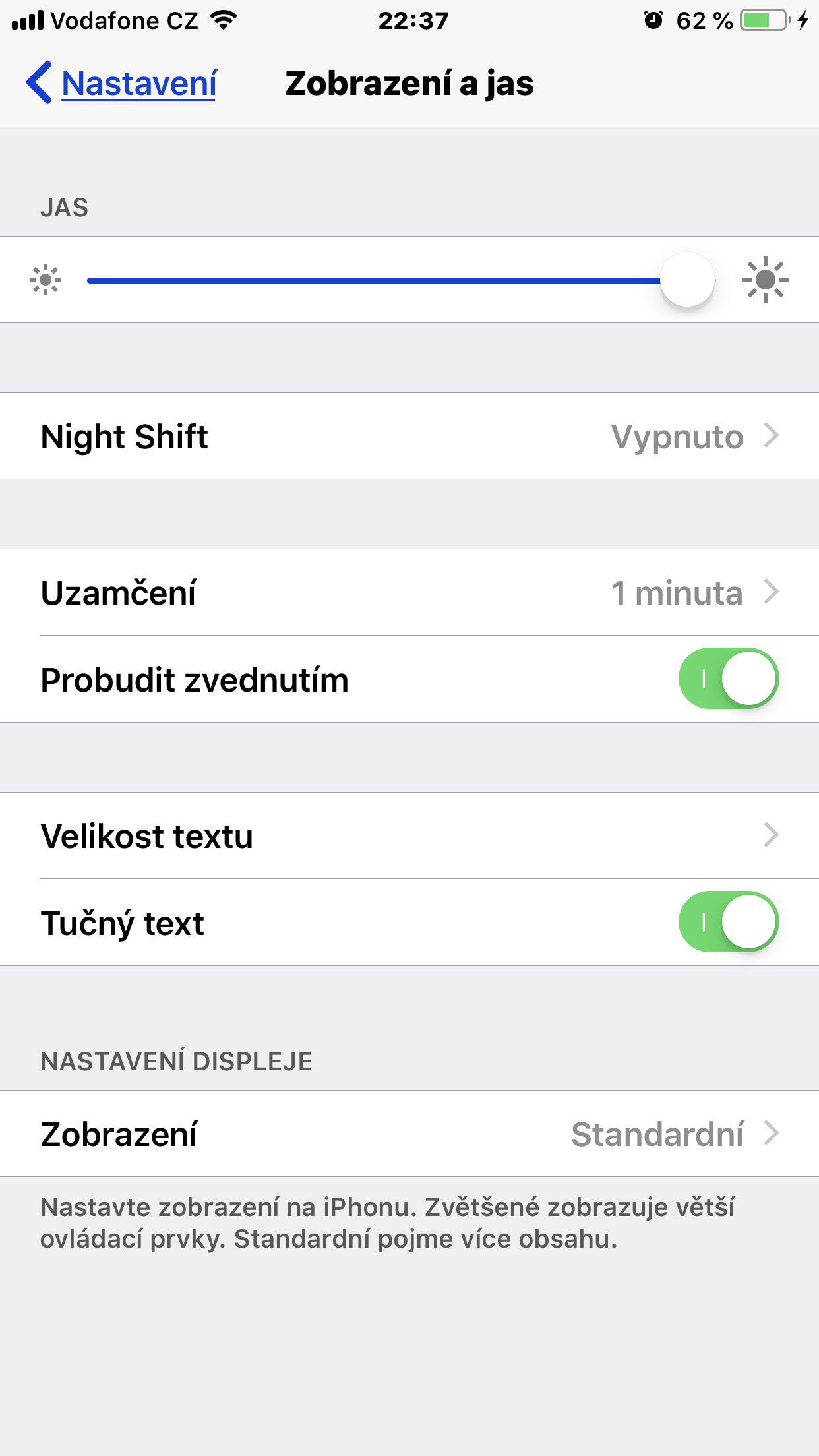Open Uzamčení auto-lock options
This screenshot has height=1456, width=819.
tap(409, 592)
